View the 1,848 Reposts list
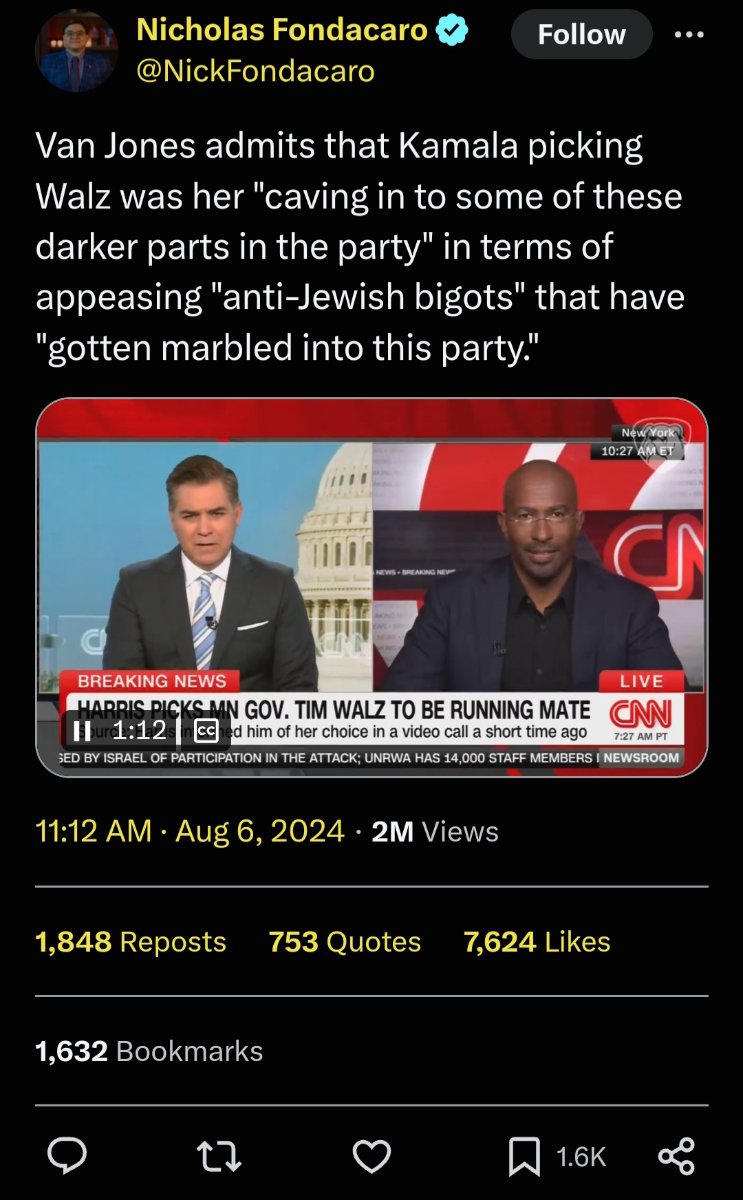 point(130,942)
